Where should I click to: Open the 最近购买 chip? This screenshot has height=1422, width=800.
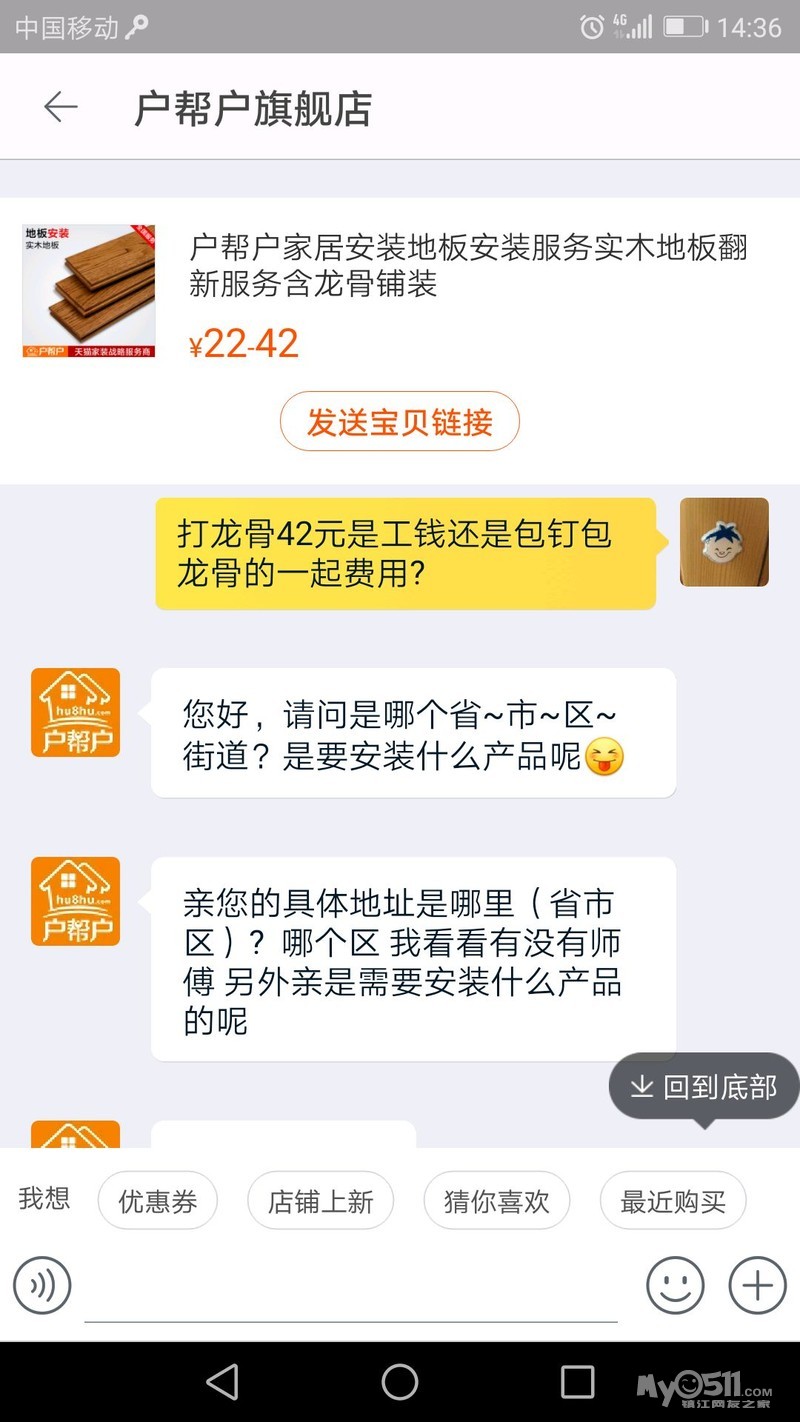pos(673,1201)
